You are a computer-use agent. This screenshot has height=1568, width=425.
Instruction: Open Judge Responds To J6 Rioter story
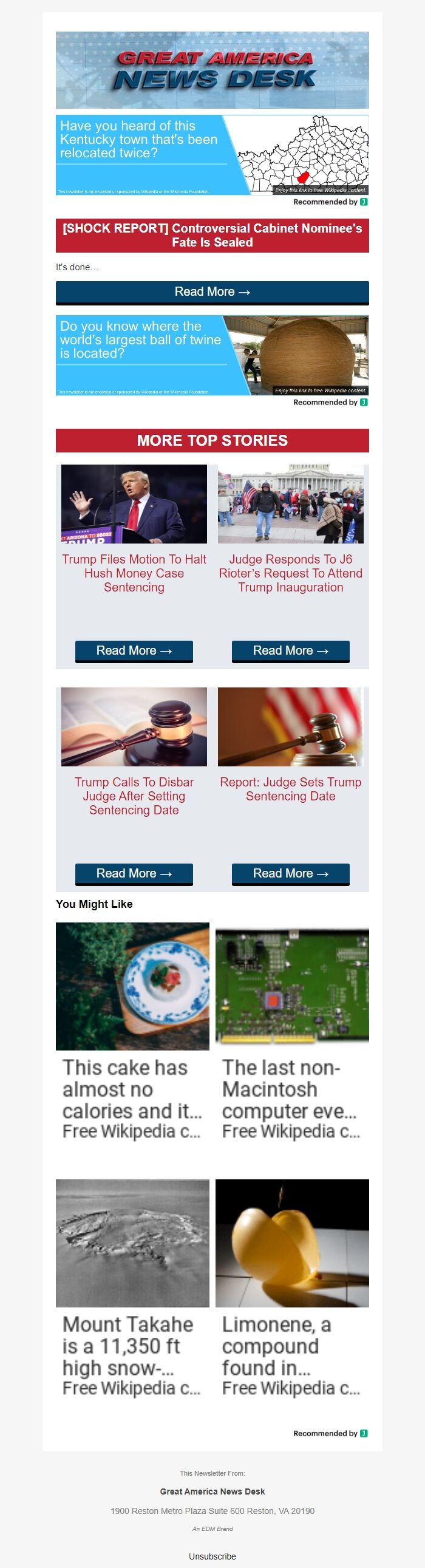click(290, 573)
